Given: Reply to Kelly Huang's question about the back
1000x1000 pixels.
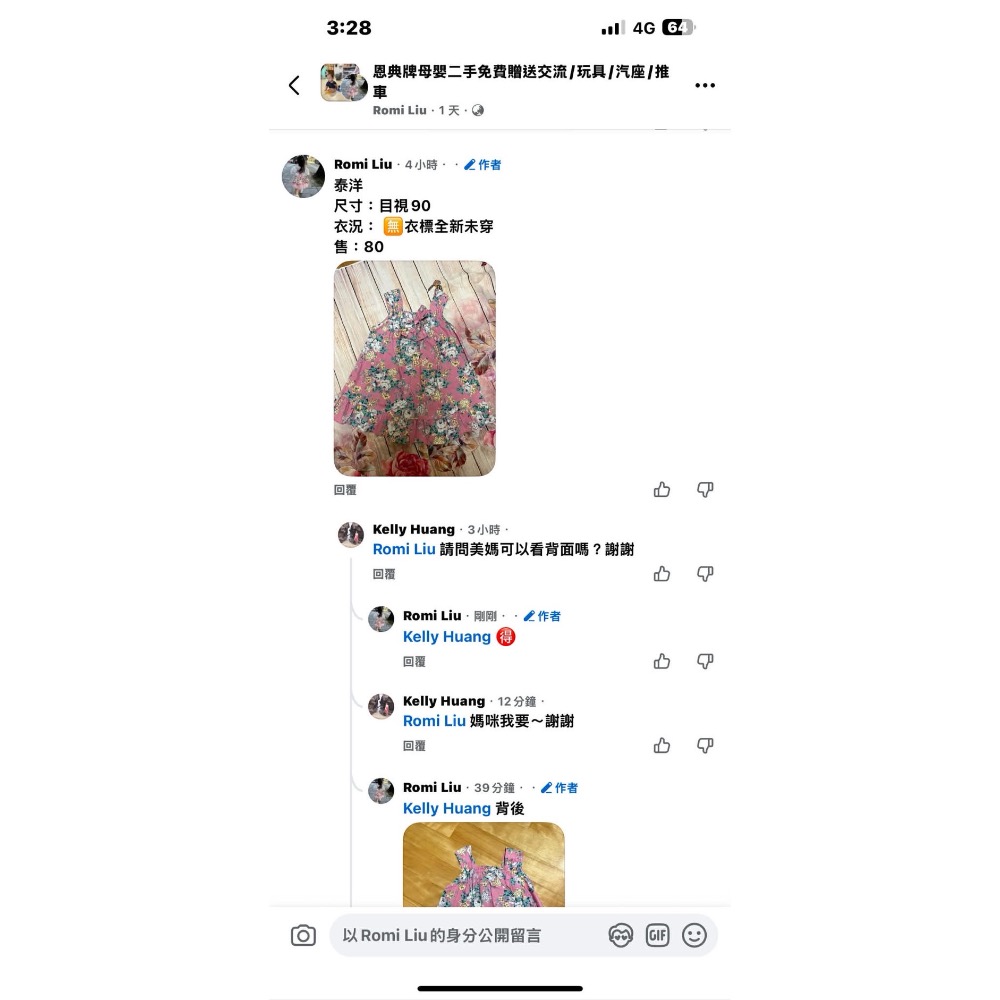Looking at the screenshot, I should click(x=384, y=574).
